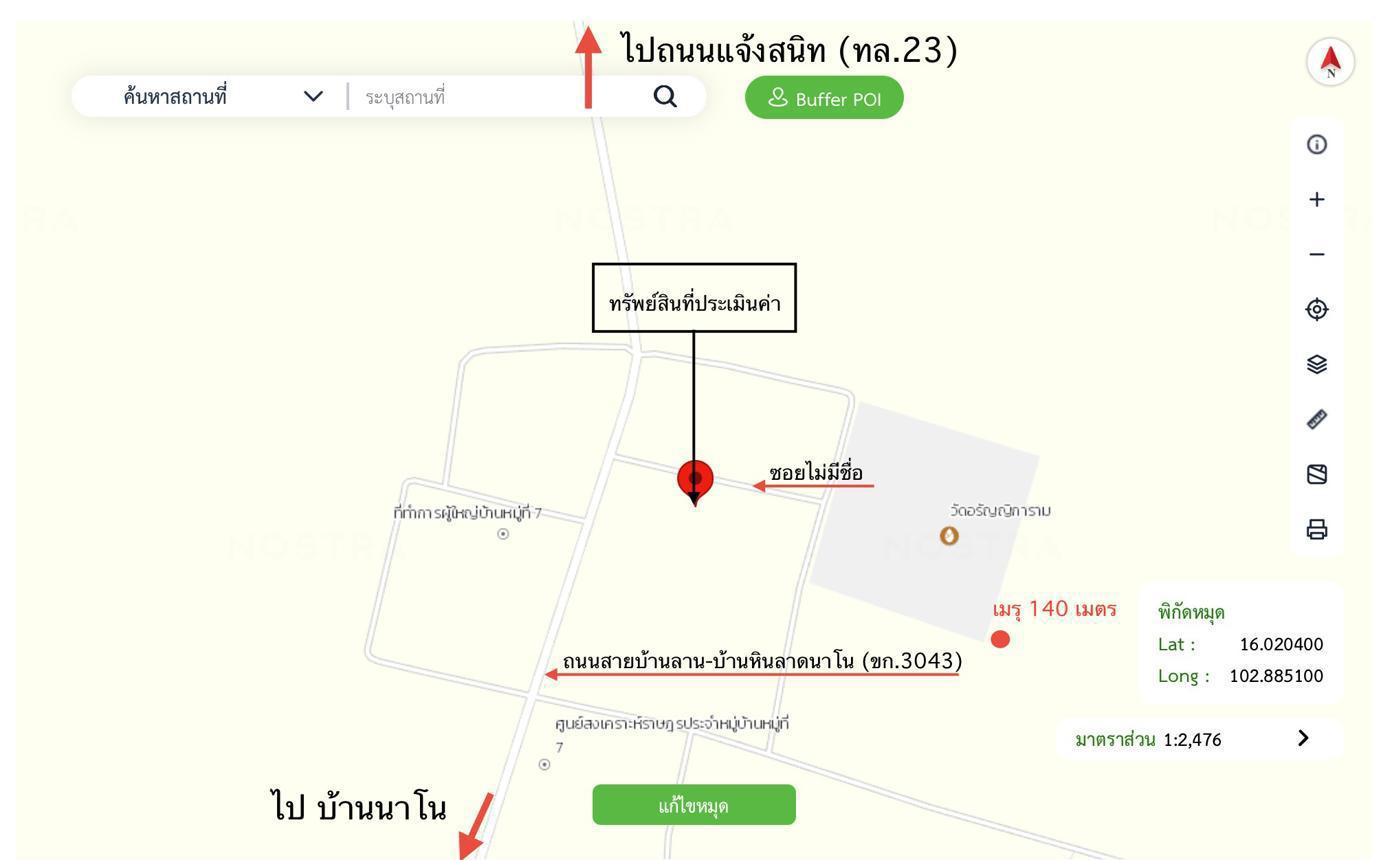
Task: Zoom out with the minus button
Action: pyautogui.click(x=1317, y=254)
